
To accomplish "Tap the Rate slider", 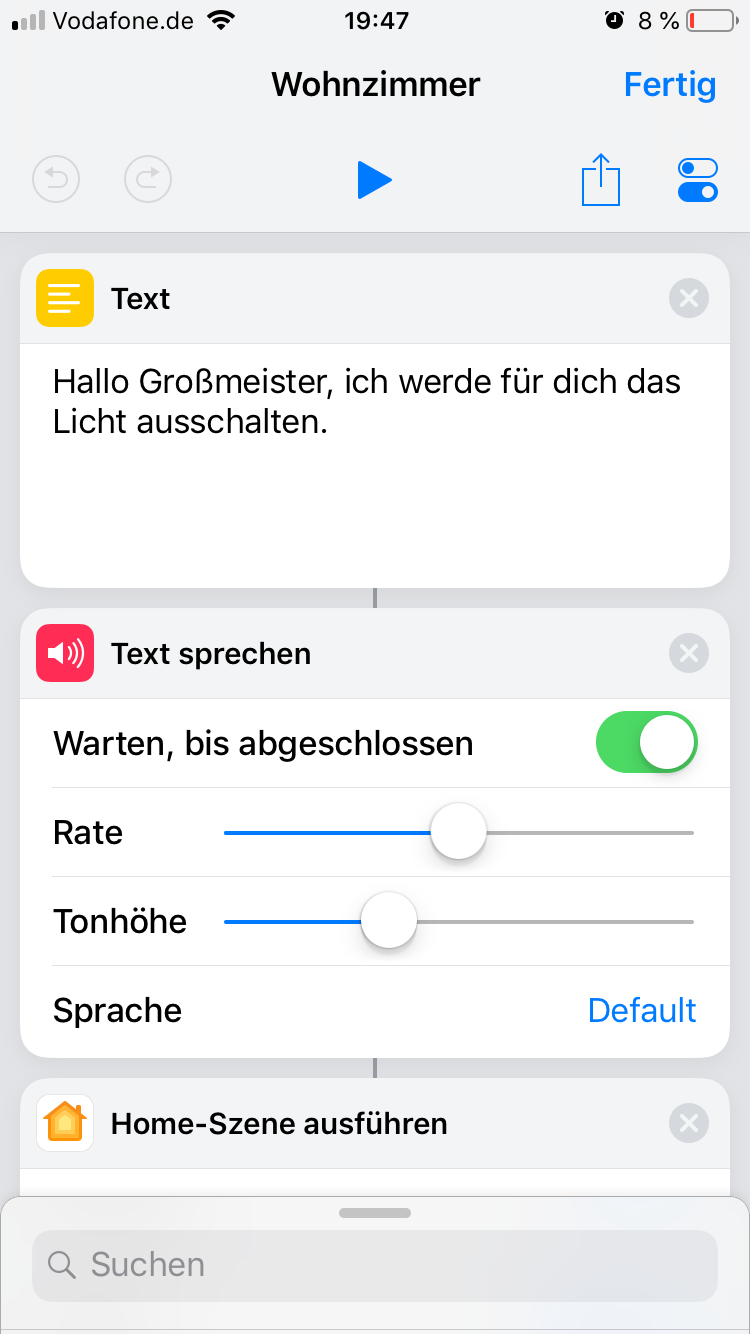I will point(458,832).
